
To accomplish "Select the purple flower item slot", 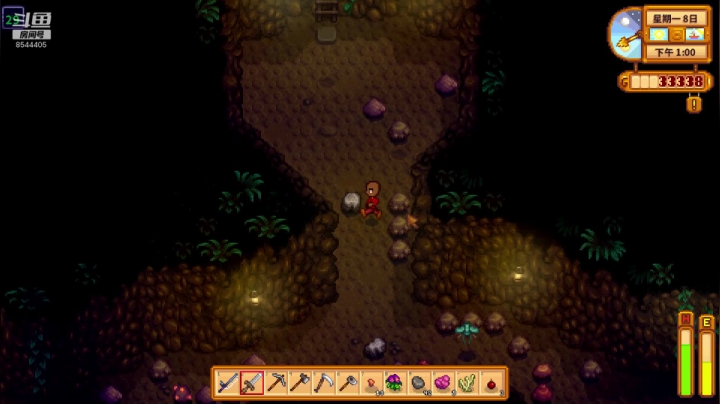I will coord(395,383).
